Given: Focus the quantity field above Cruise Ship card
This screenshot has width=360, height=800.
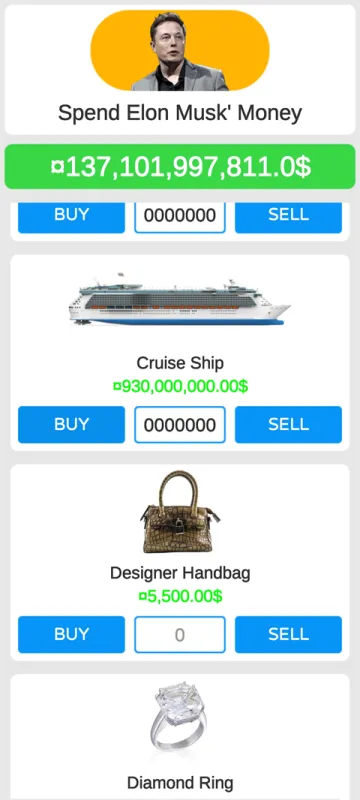Looking at the screenshot, I should click(x=180, y=217).
